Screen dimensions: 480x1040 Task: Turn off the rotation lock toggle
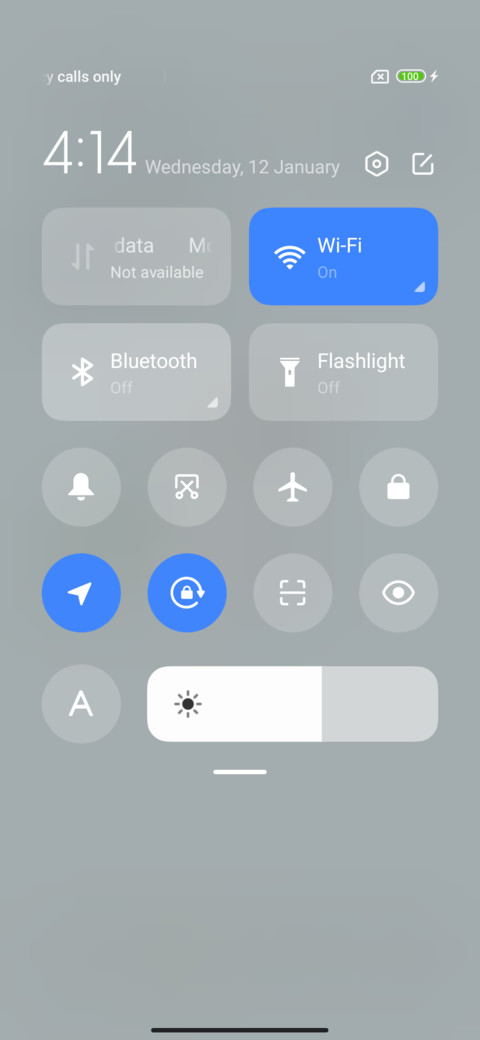(x=187, y=593)
